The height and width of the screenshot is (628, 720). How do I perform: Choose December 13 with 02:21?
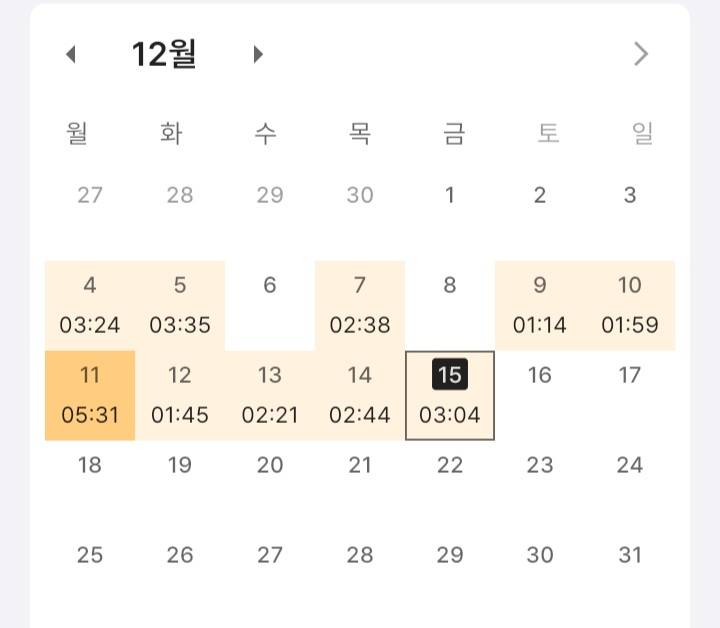coord(270,395)
